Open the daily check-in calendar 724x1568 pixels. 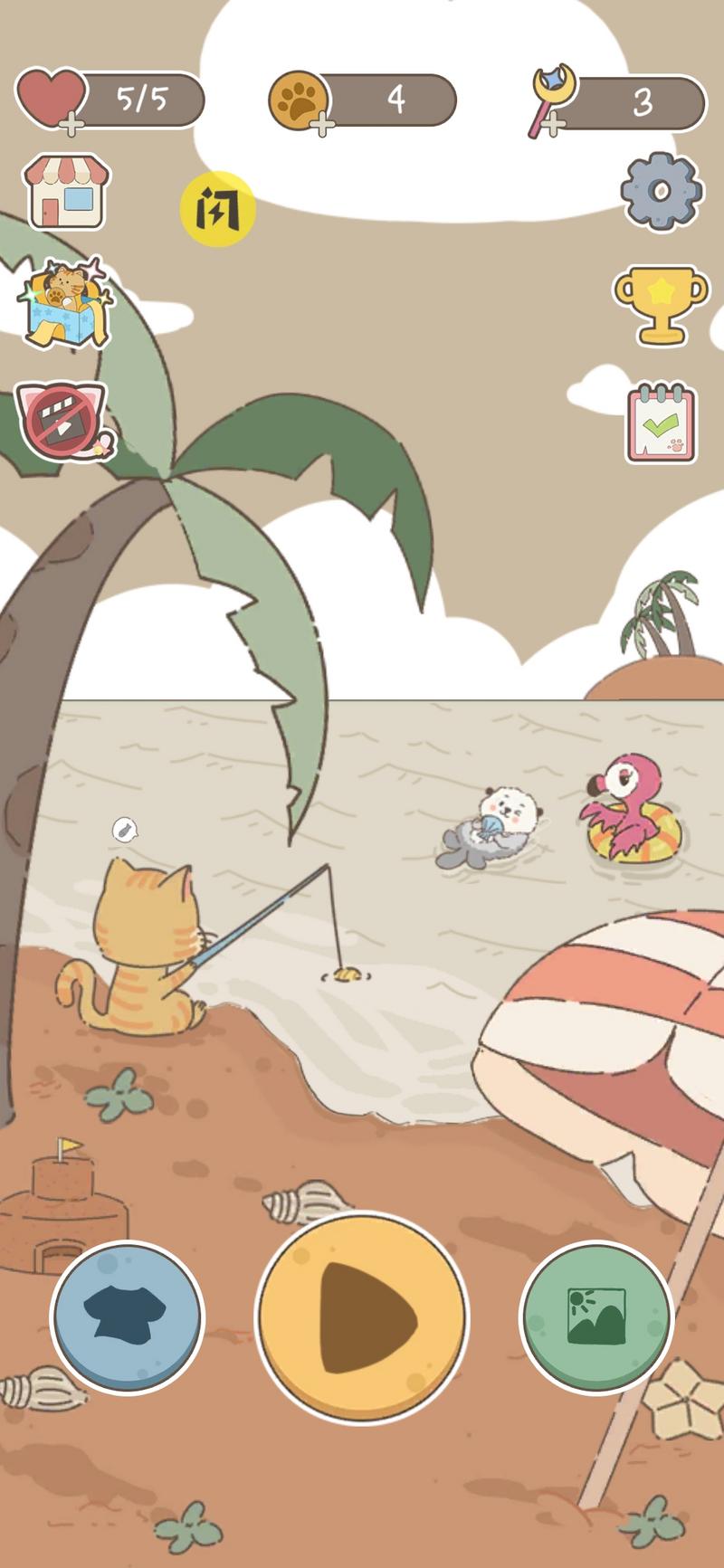(662, 423)
